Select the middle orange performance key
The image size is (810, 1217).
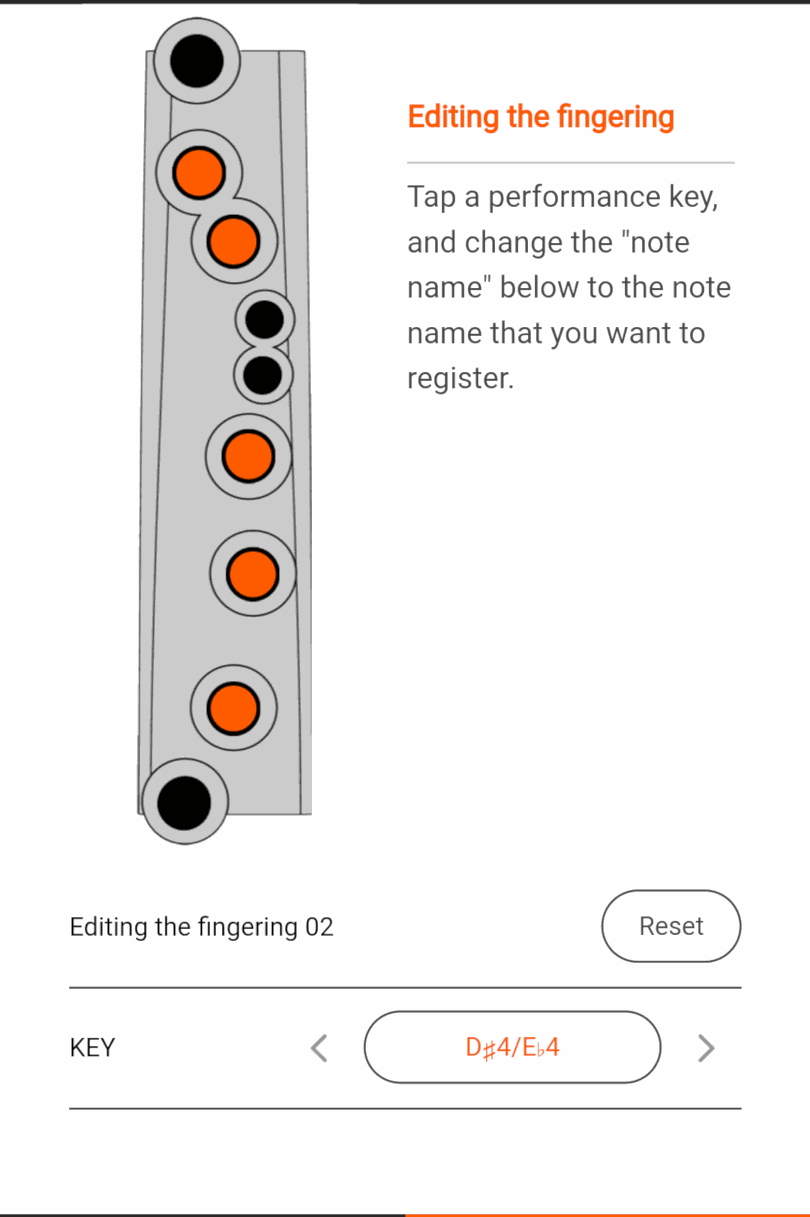[x=249, y=456]
